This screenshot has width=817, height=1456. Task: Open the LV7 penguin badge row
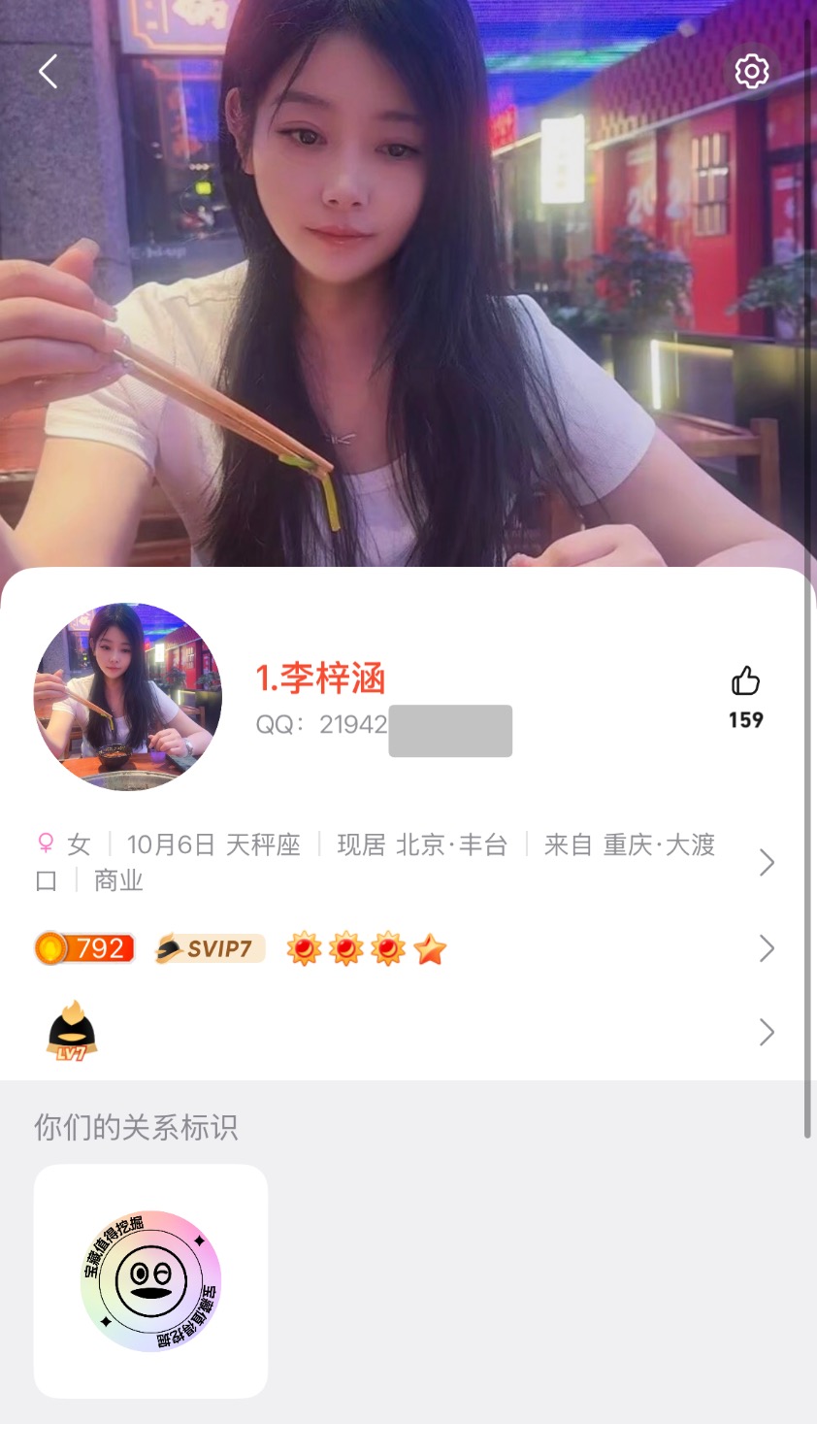[x=408, y=1032]
